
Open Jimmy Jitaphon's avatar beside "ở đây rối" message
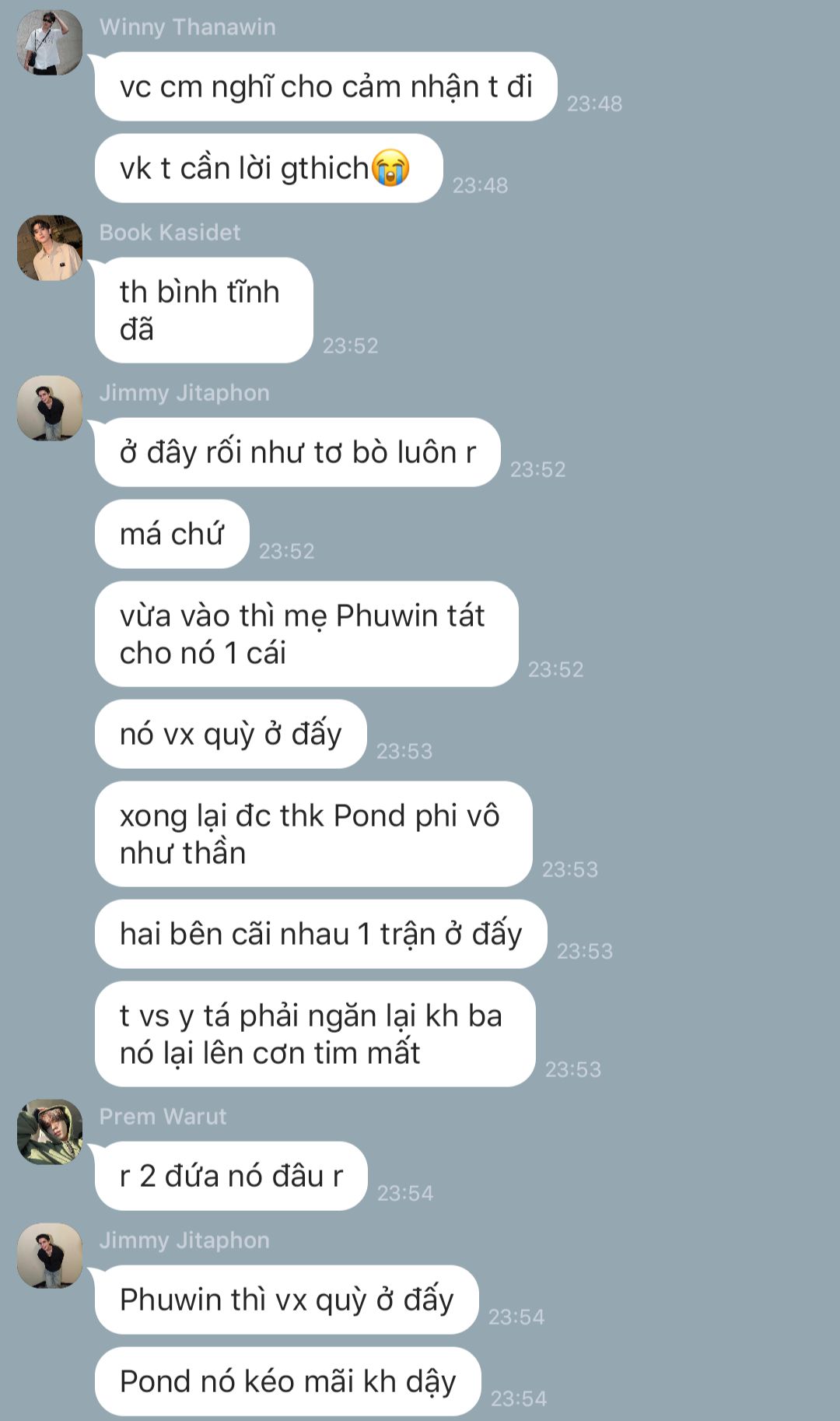coord(50,409)
